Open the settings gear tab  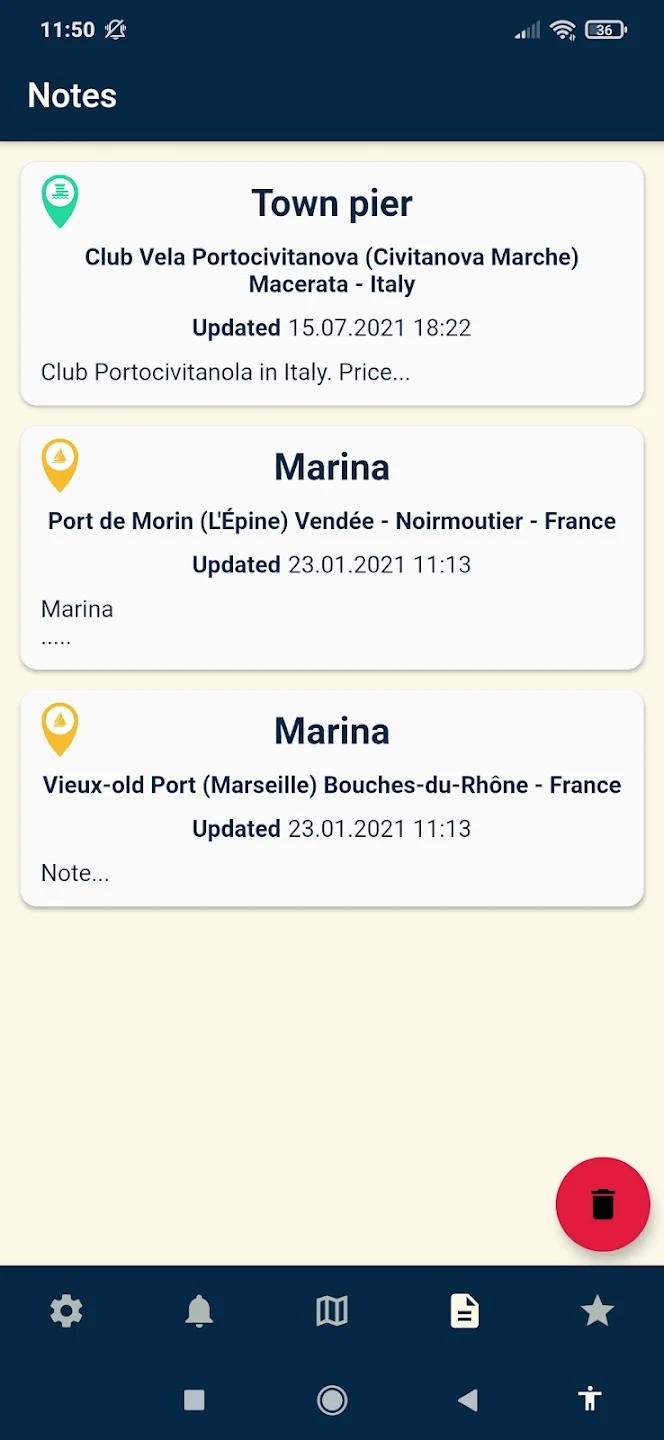click(66, 1310)
